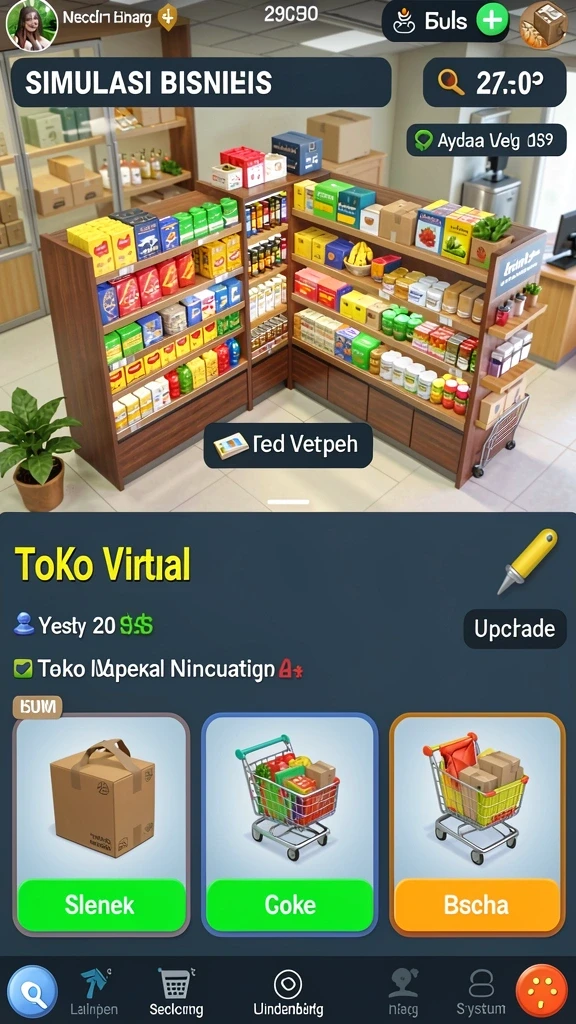Select the orange Bscha button
The height and width of the screenshot is (1024, 576).
tap(476, 905)
